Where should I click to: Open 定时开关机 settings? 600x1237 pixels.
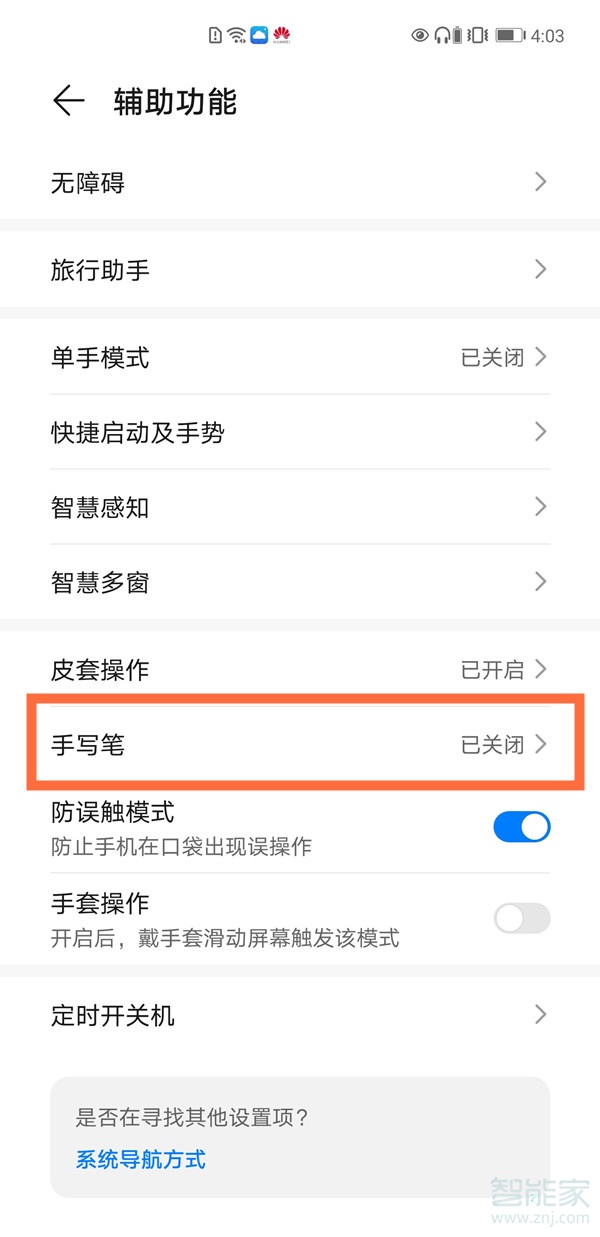point(300,1016)
